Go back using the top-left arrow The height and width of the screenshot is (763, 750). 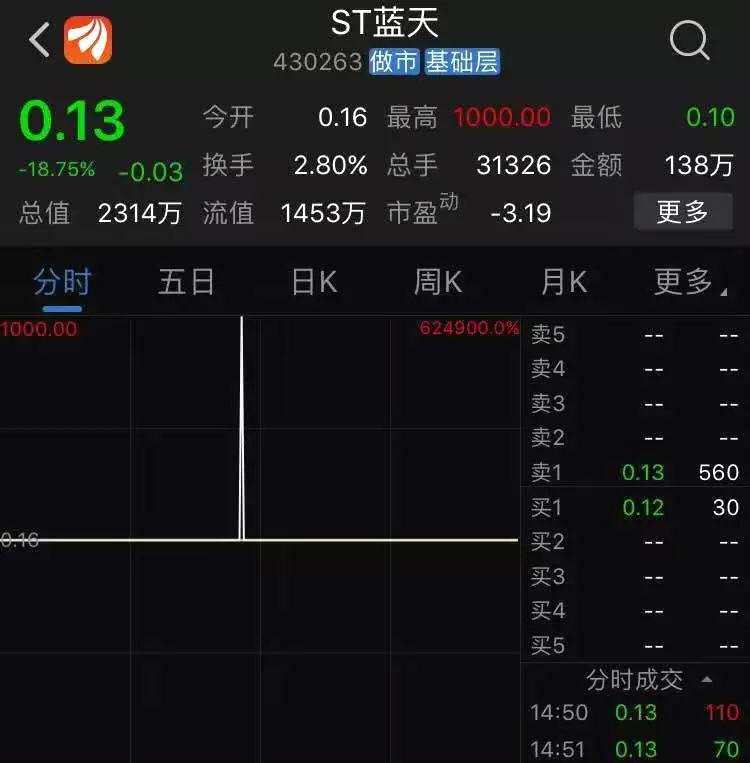pyautogui.click(x=38, y=42)
